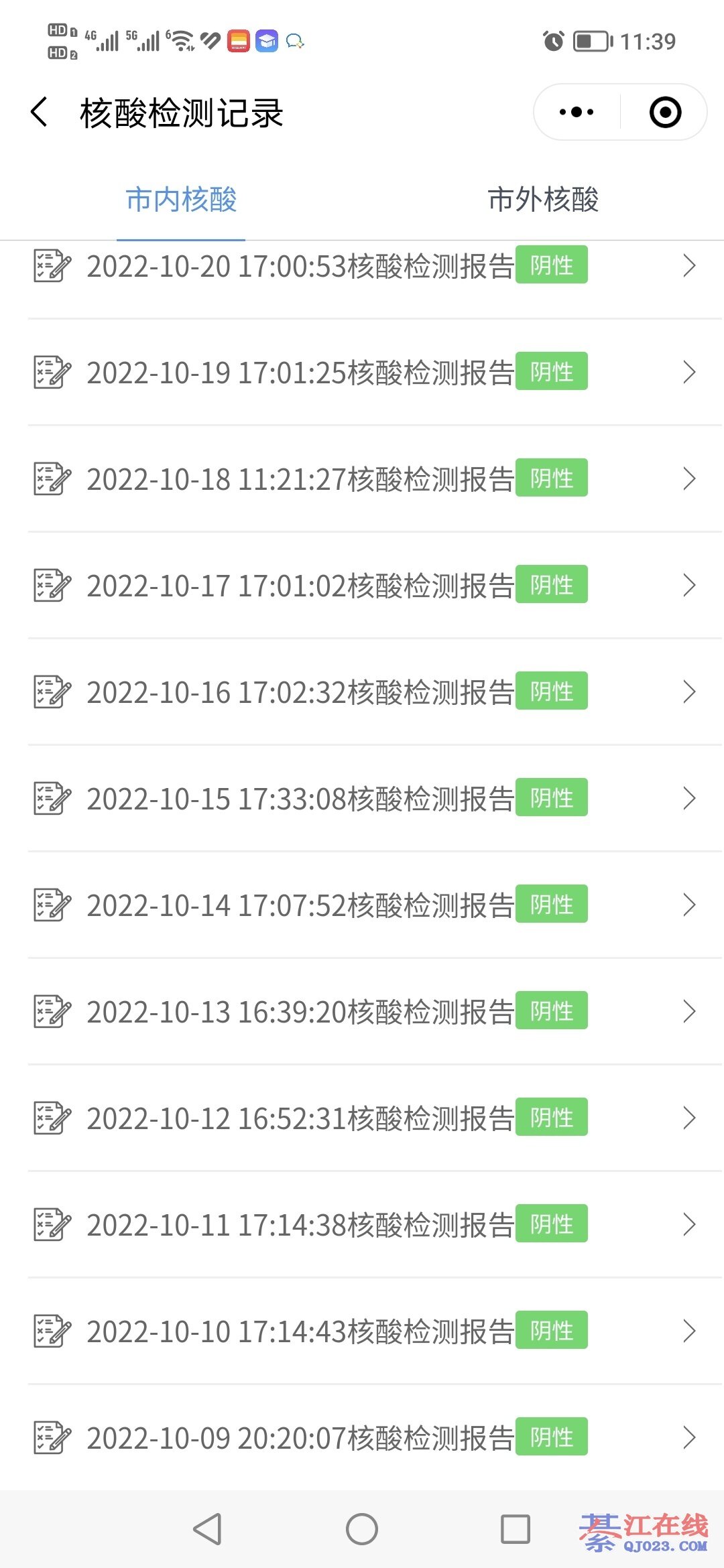Tap the 2022-10-13 16:39:20 report row
This screenshot has height=1568, width=724.
click(x=362, y=1012)
